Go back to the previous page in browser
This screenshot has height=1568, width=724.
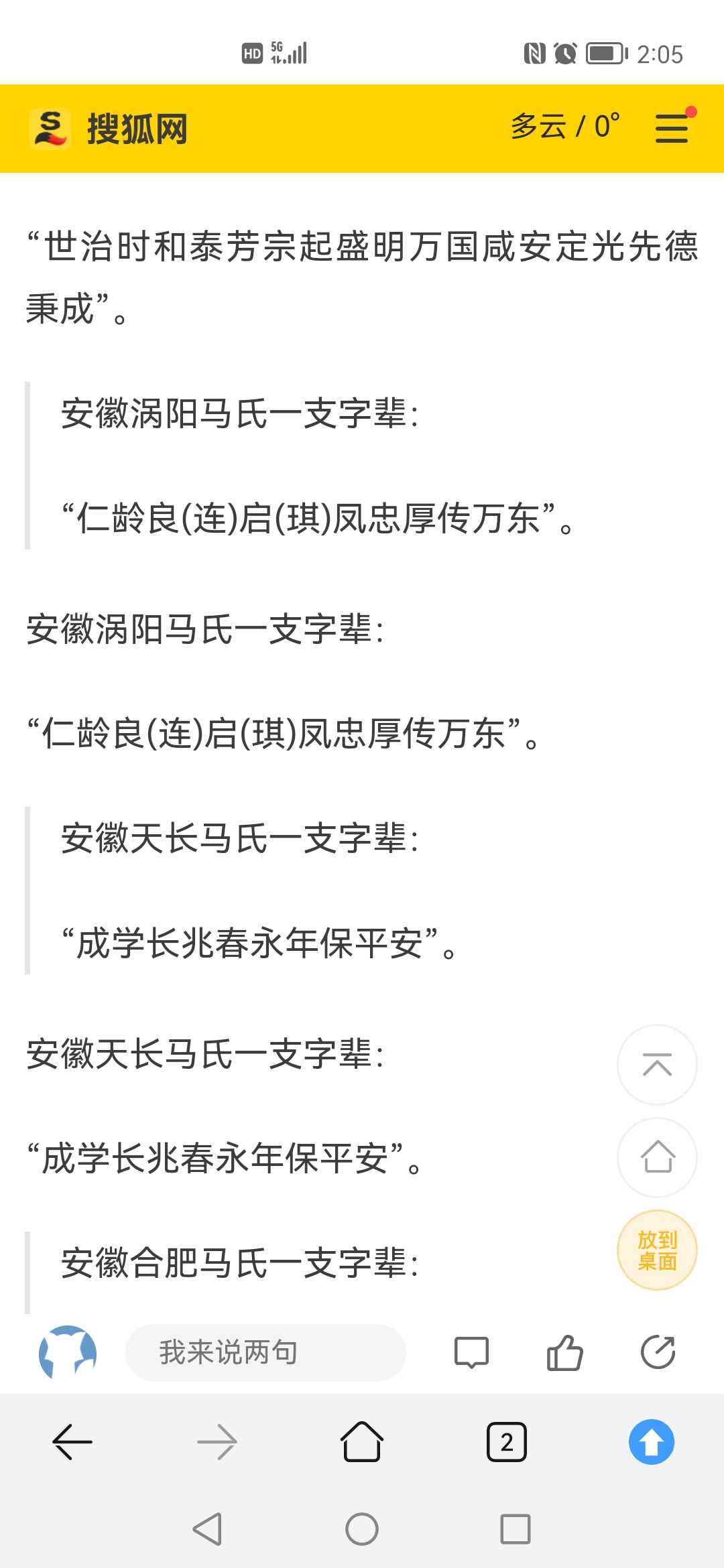72,1441
